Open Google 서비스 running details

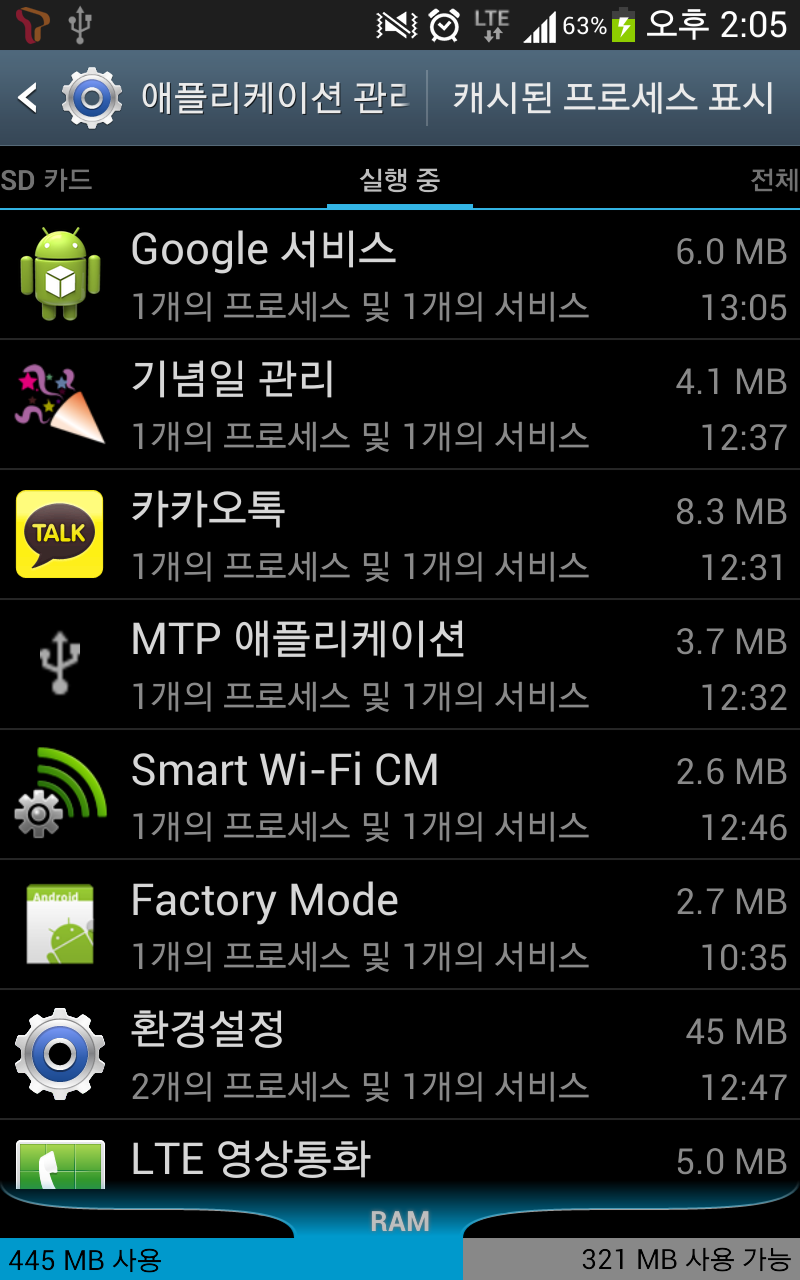coord(400,275)
